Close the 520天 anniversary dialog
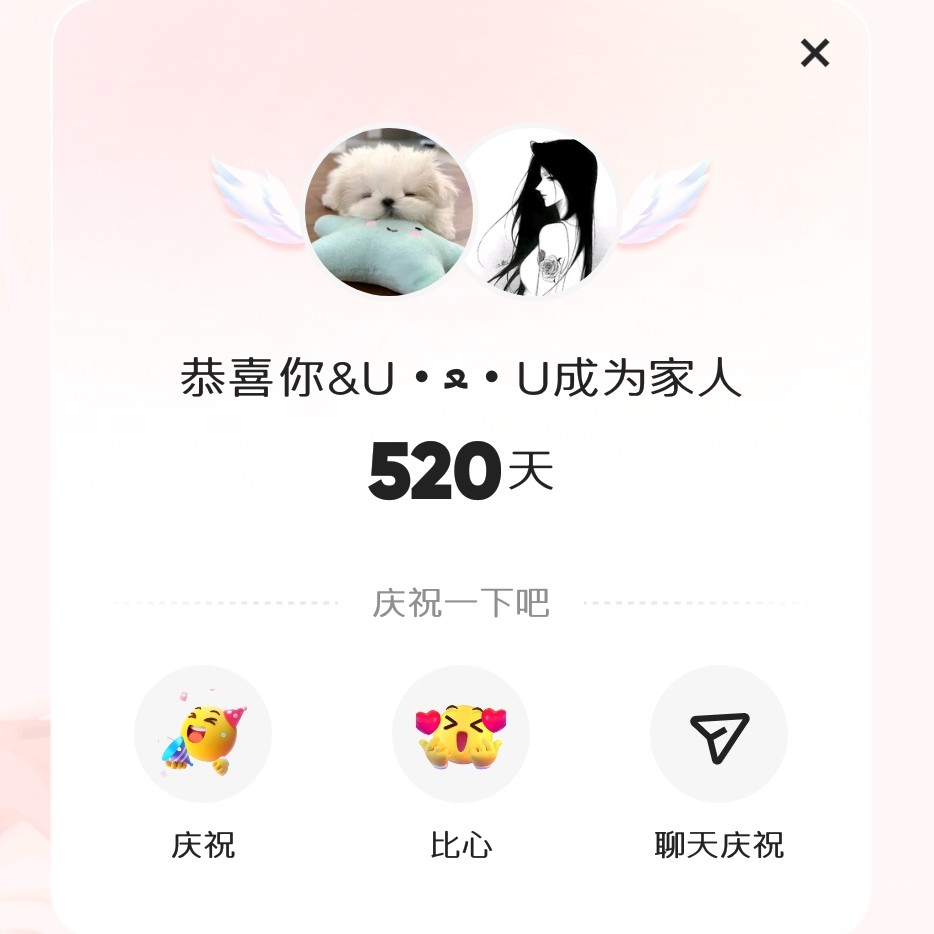Screen dimensions: 934x934 [x=815, y=53]
